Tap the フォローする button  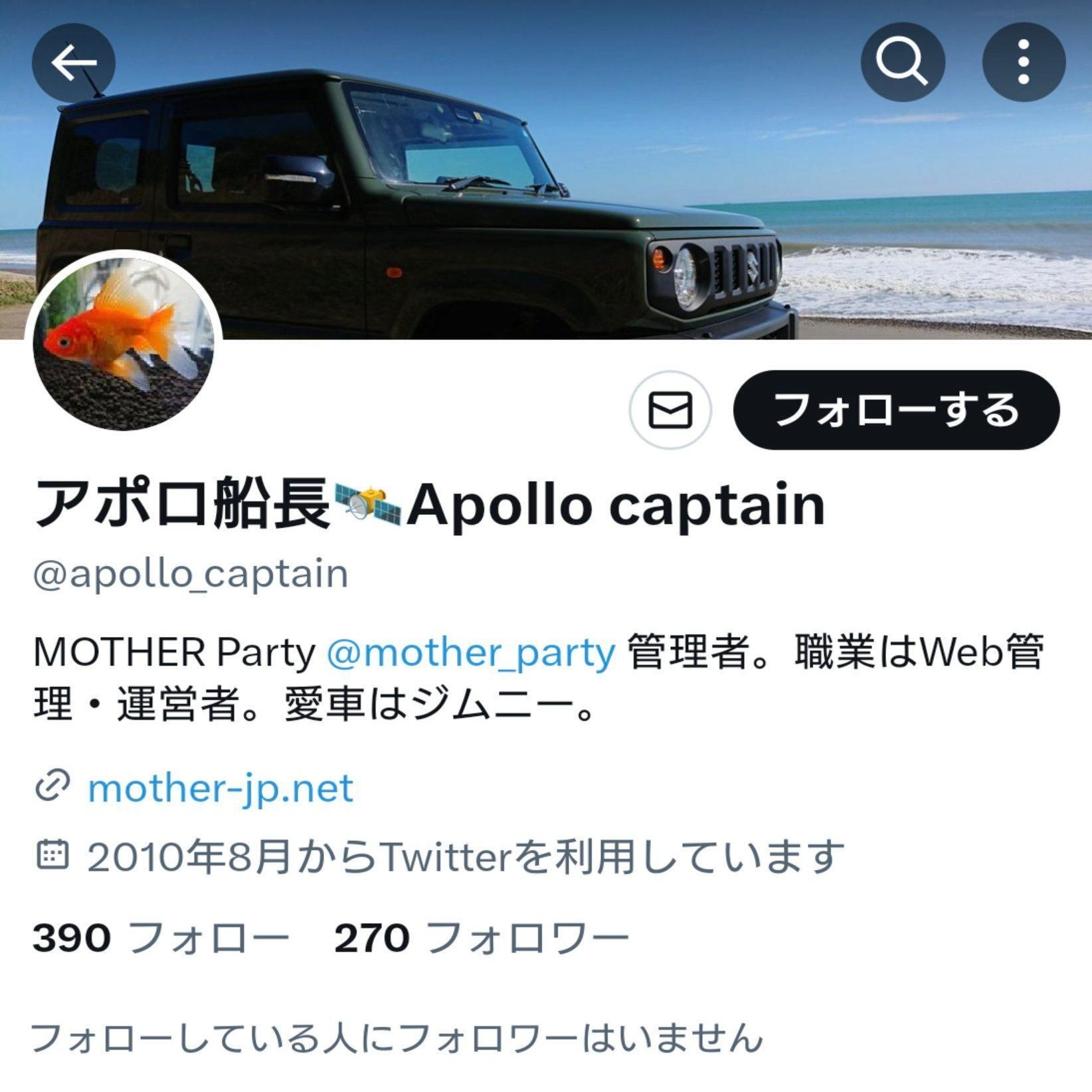point(896,410)
